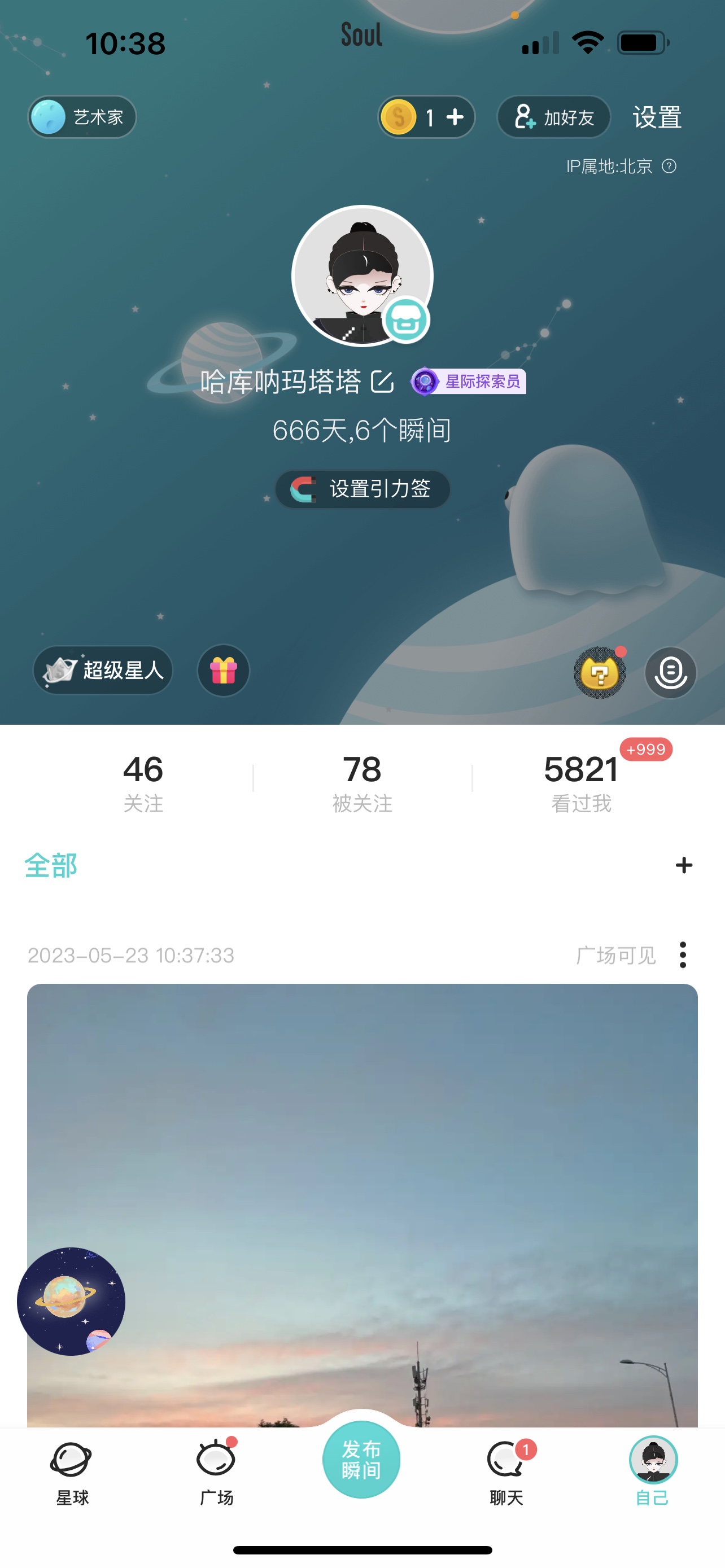Open 5821 看过我 visitors
Screen dimensions: 725x1568
[x=582, y=783]
